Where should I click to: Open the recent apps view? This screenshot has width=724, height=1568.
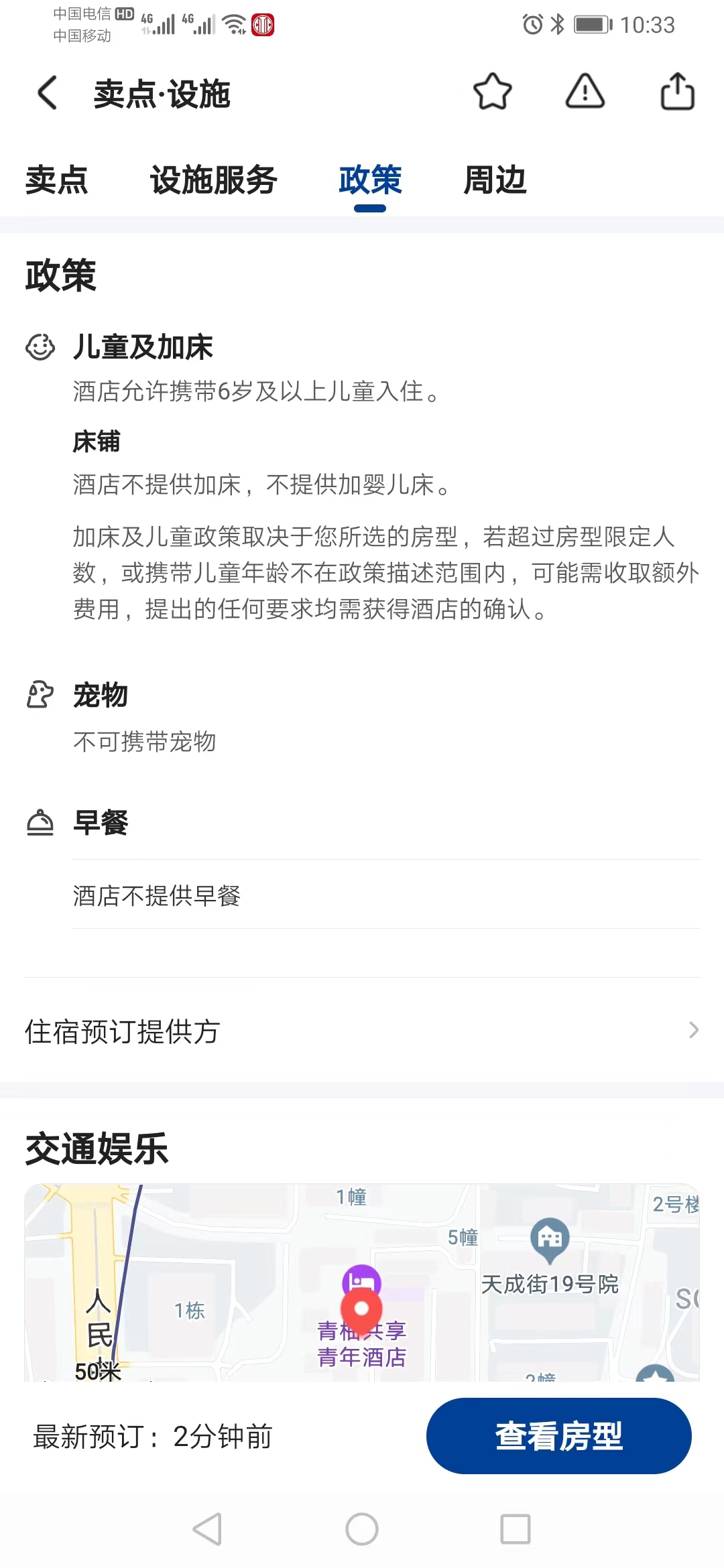pos(515,1529)
